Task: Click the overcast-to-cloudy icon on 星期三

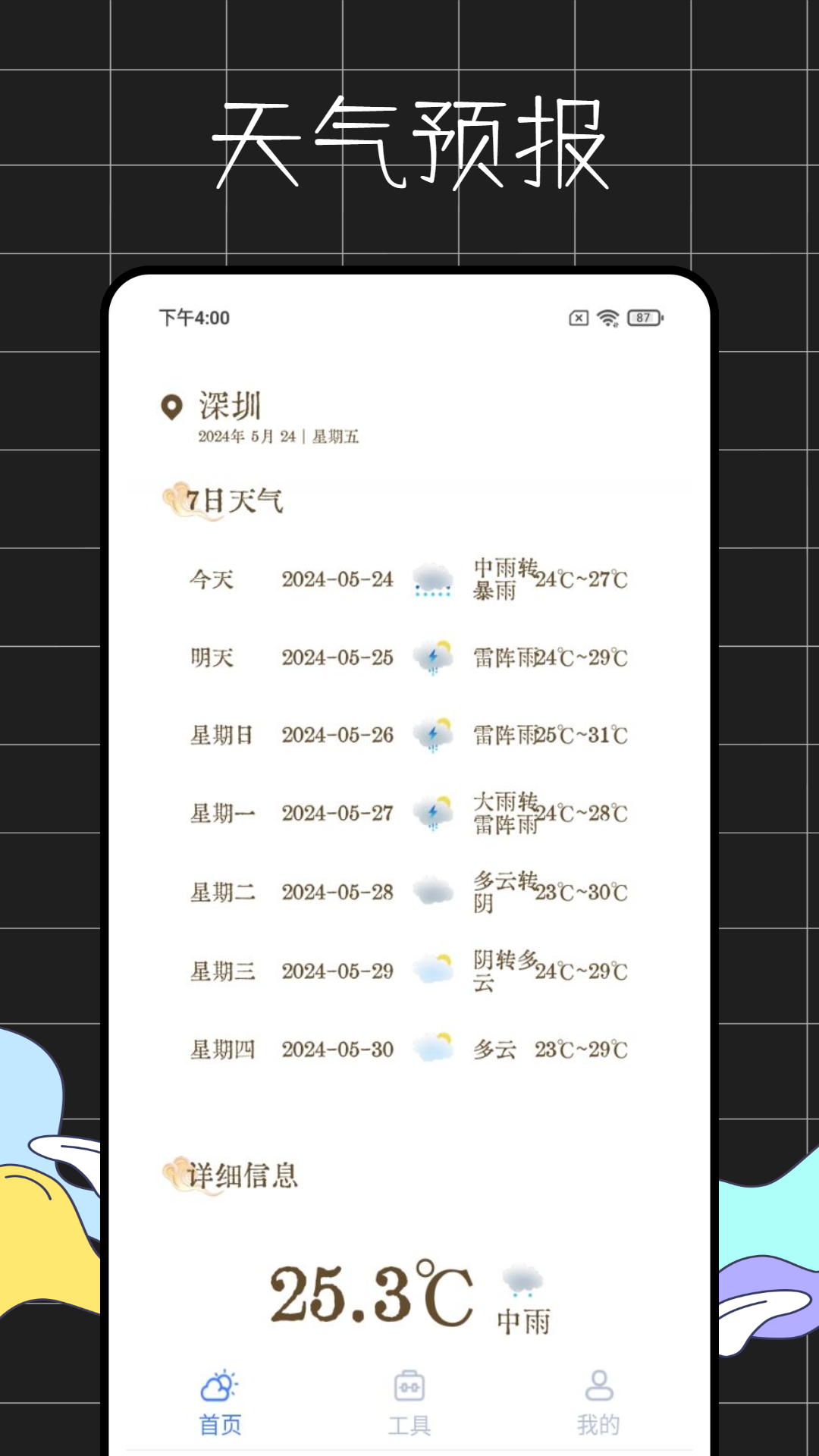Action: 432,971
